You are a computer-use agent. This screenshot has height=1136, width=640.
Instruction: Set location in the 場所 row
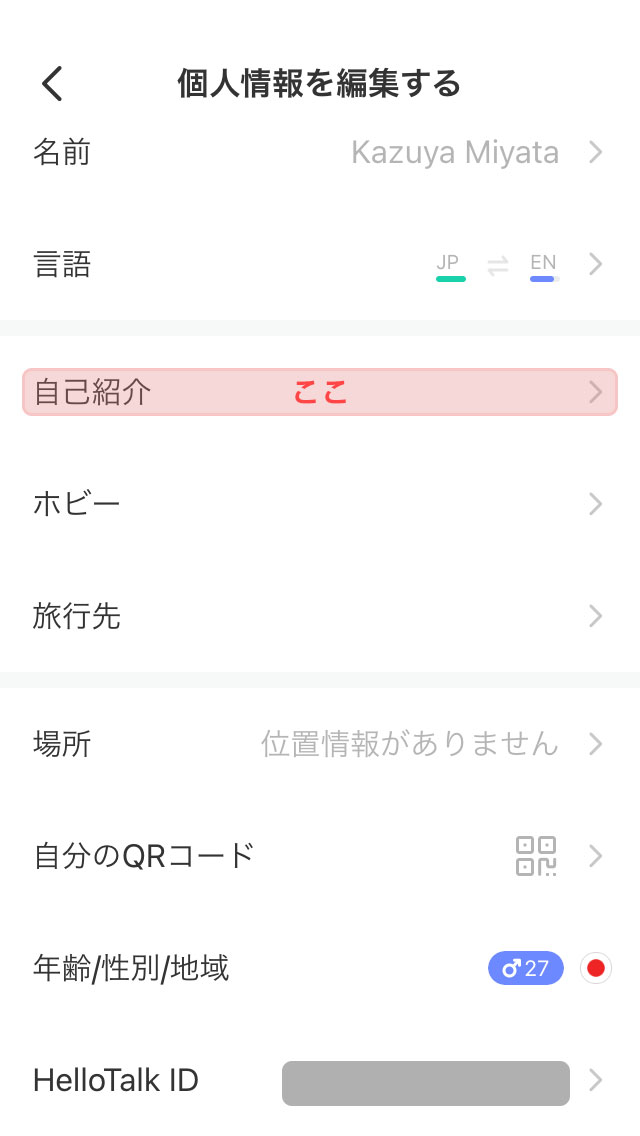pos(320,744)
